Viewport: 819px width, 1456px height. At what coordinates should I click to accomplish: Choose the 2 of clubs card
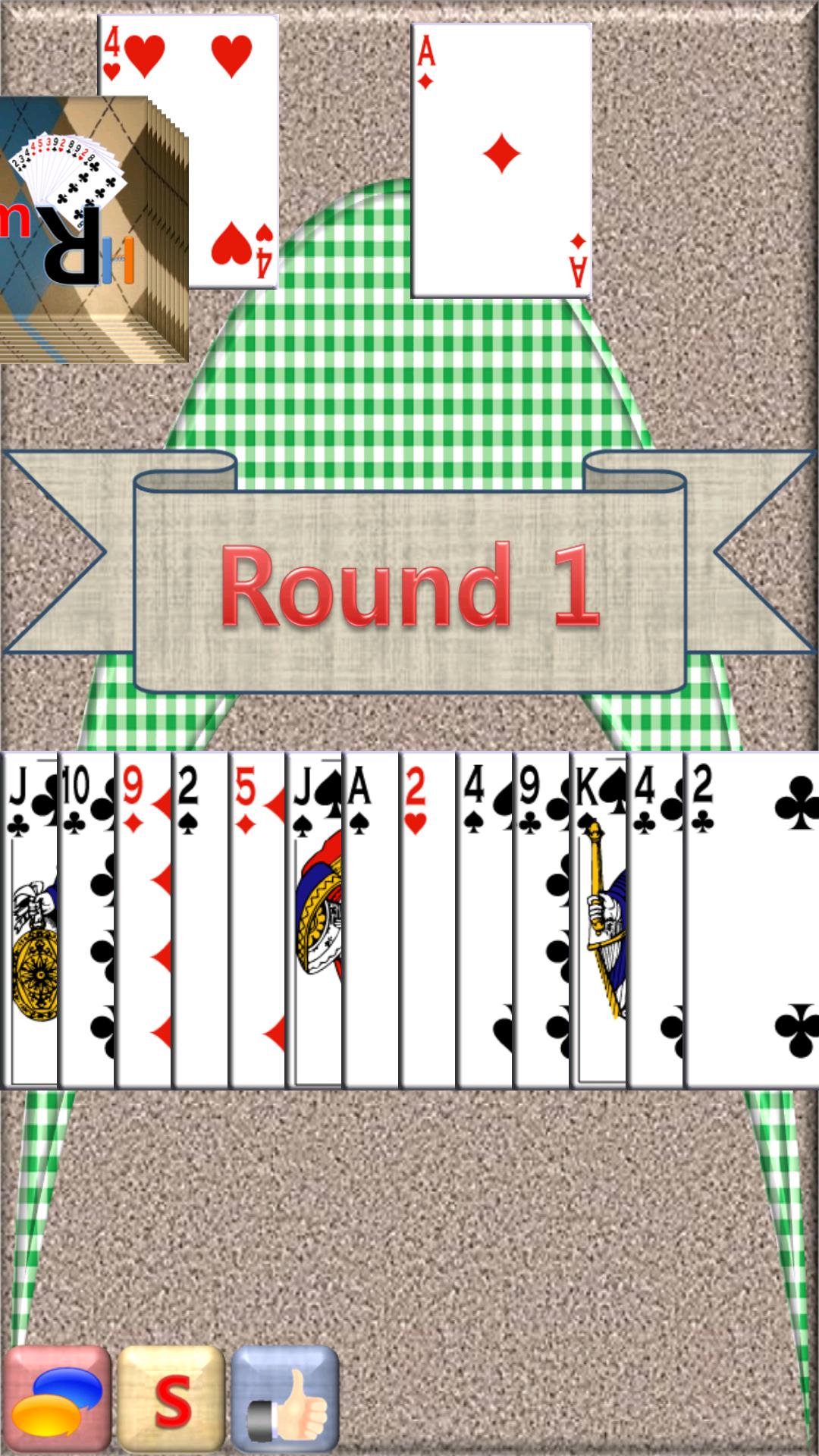point(751,918)
